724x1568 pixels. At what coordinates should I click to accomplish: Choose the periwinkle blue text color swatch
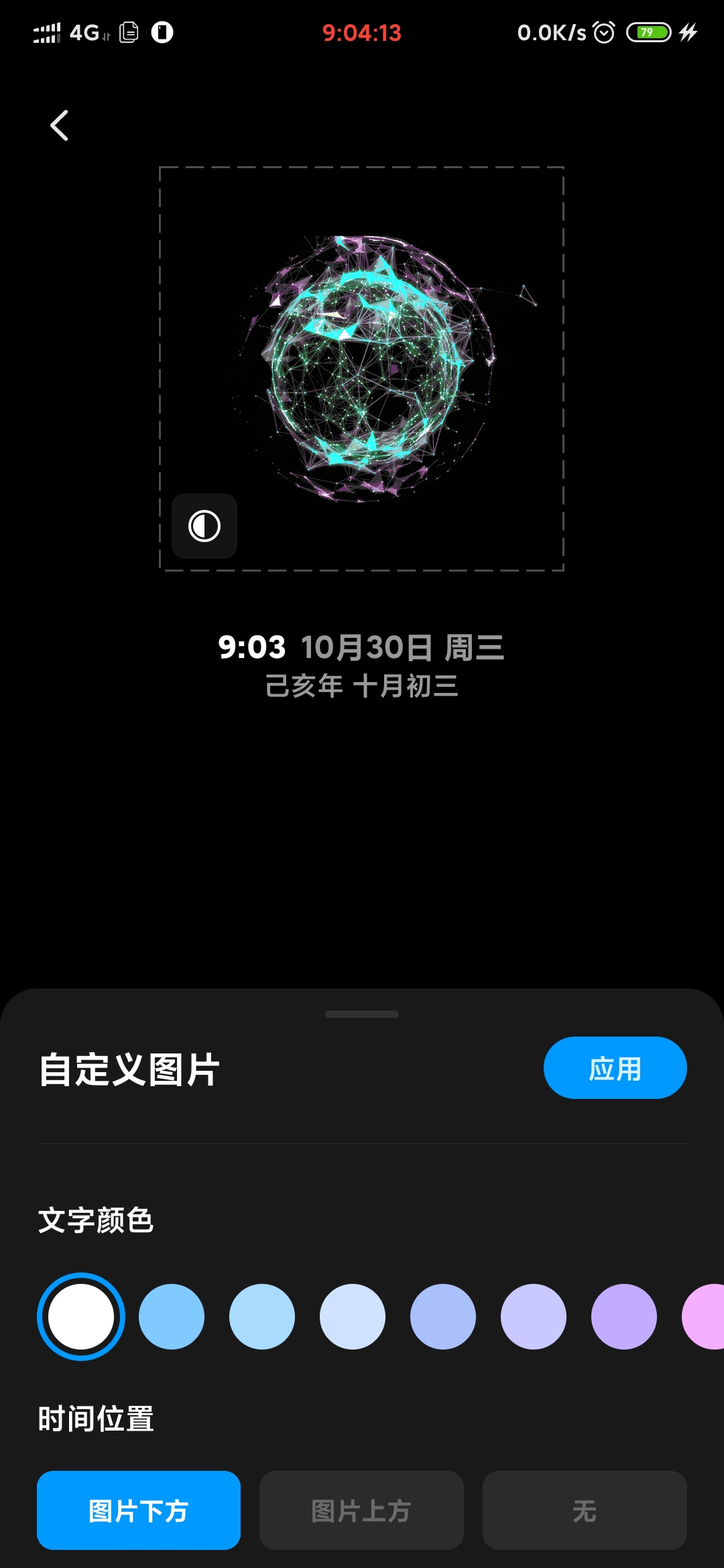tap(443, 1317)
